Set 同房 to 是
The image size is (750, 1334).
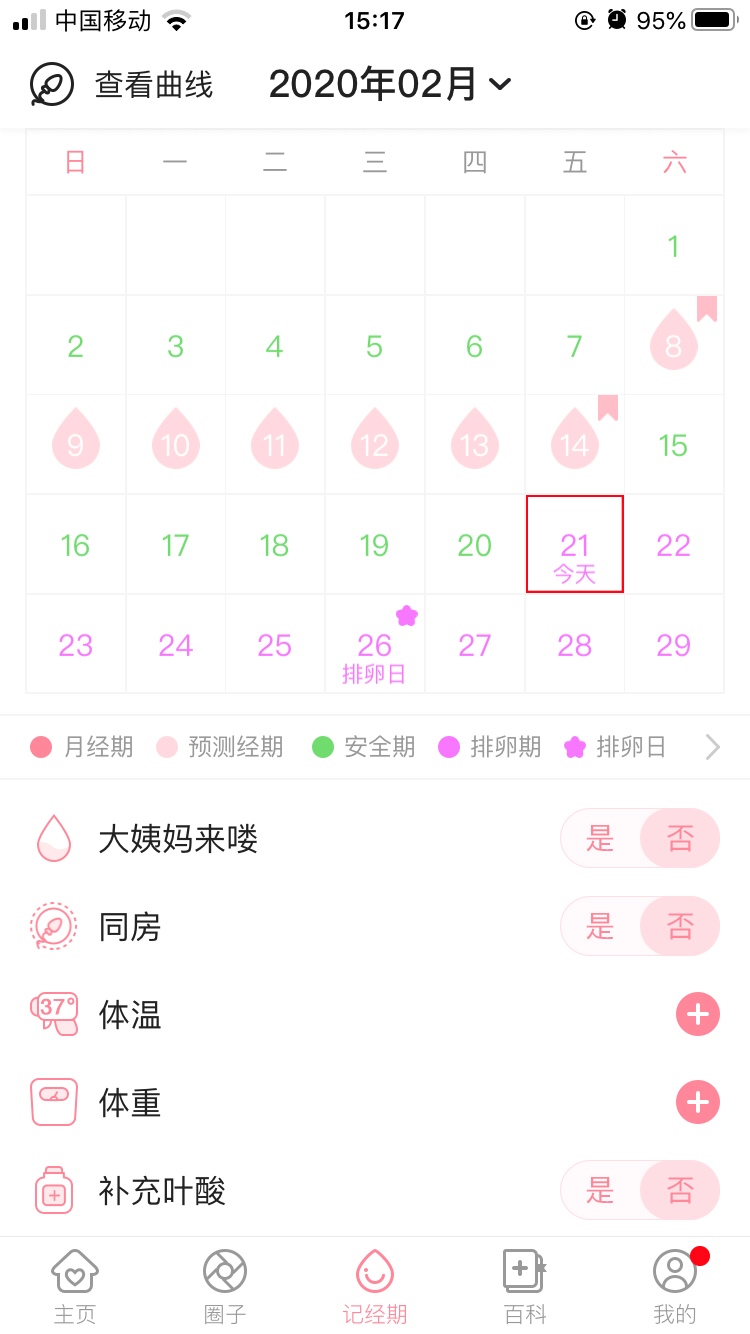(600, 926)
